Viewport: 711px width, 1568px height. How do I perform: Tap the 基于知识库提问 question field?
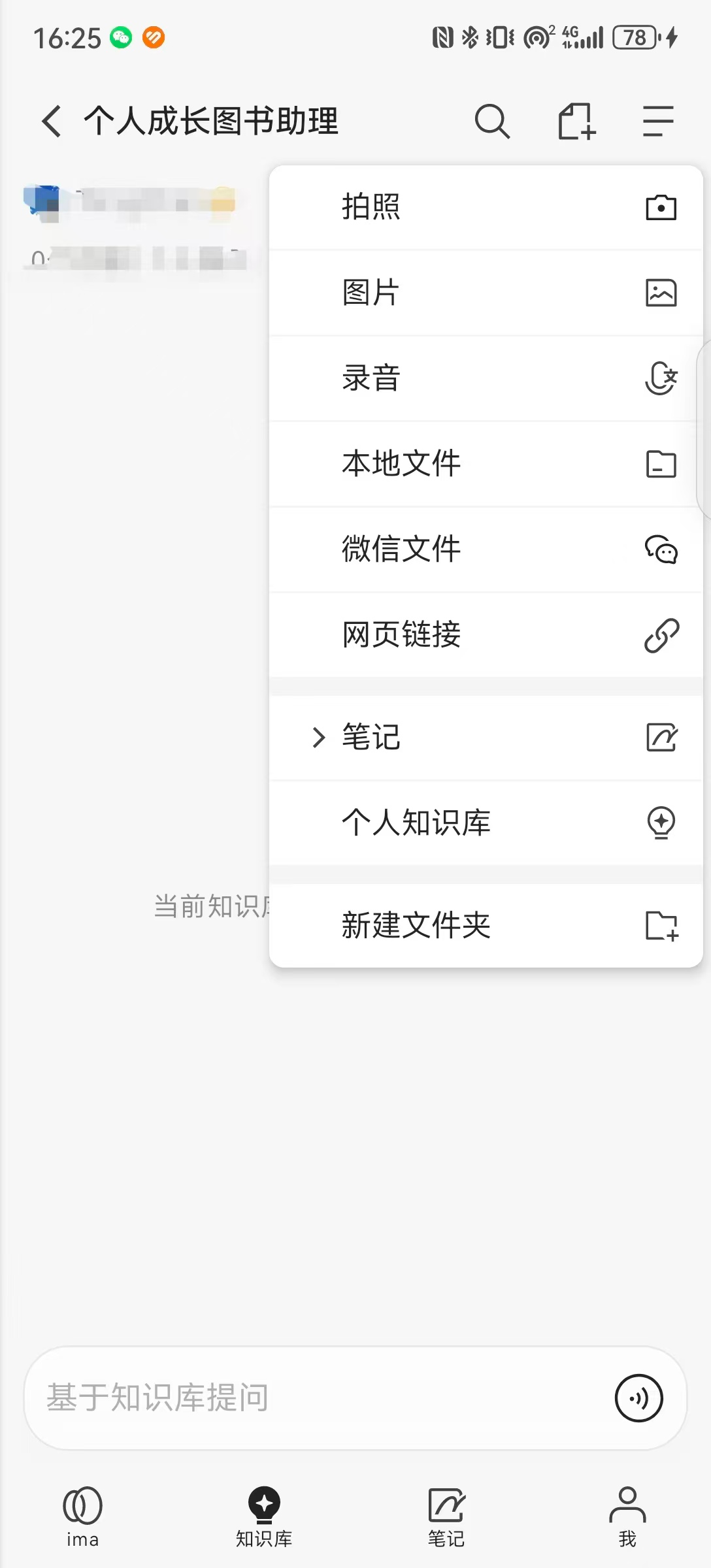pos(314,1397)
